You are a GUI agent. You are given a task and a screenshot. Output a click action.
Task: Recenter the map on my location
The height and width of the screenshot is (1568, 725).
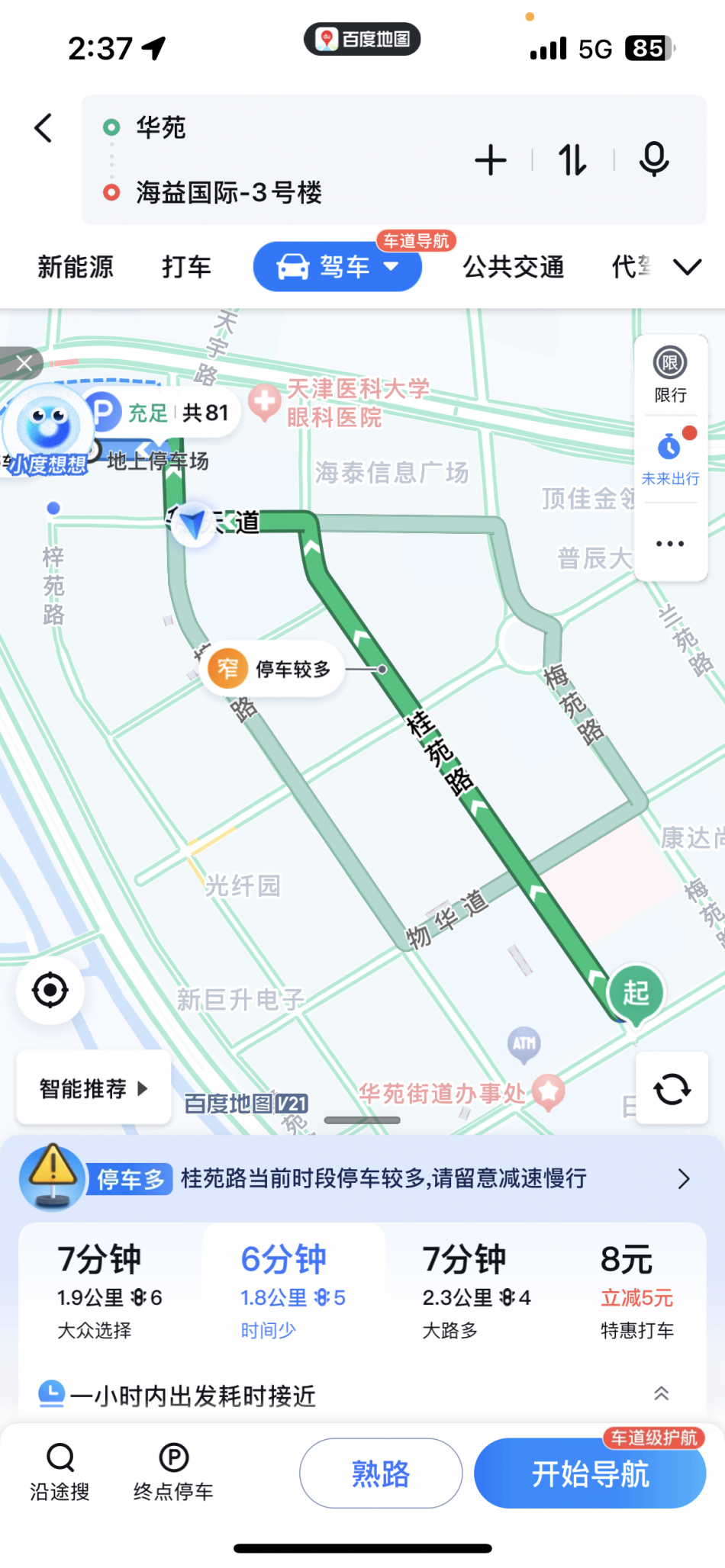coord(50,990)
